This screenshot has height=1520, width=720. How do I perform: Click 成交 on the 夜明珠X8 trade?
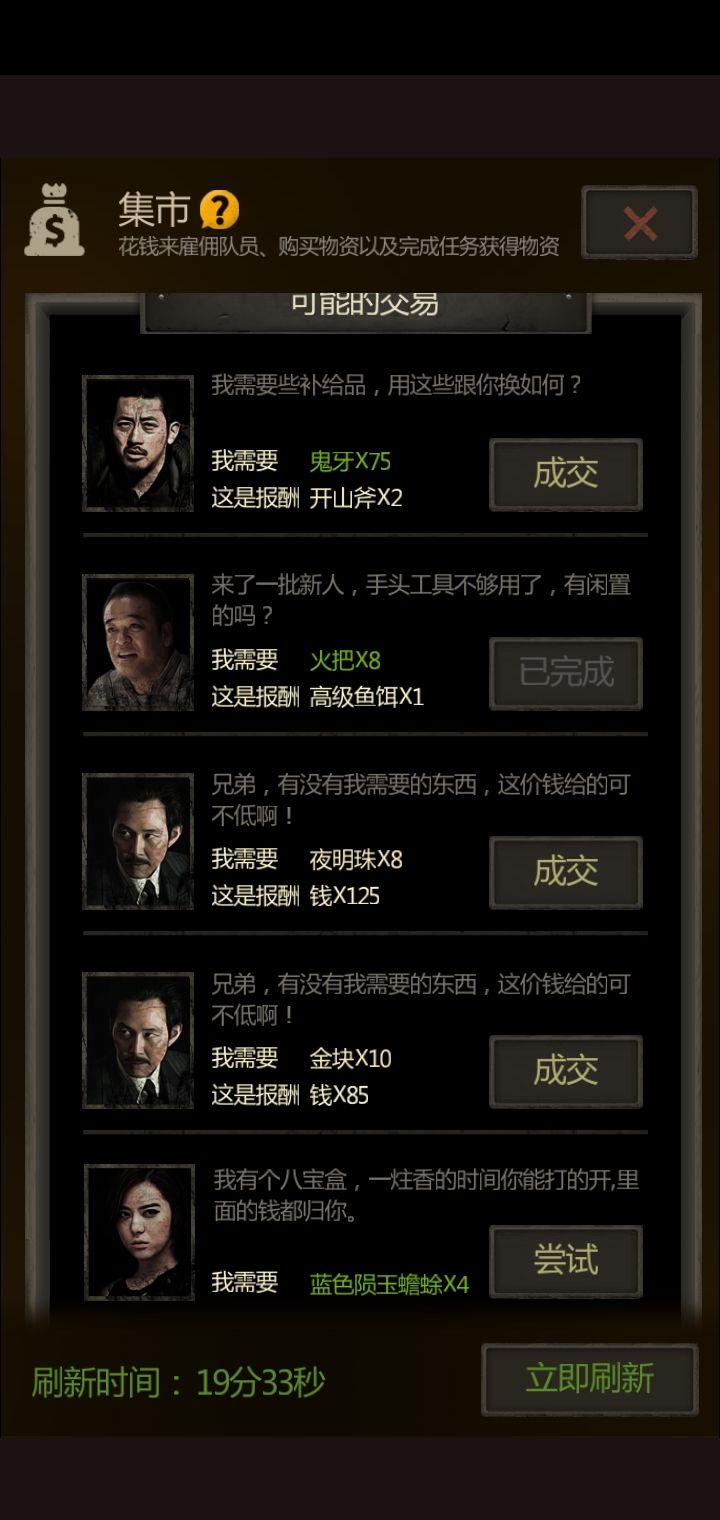[565, 872]
